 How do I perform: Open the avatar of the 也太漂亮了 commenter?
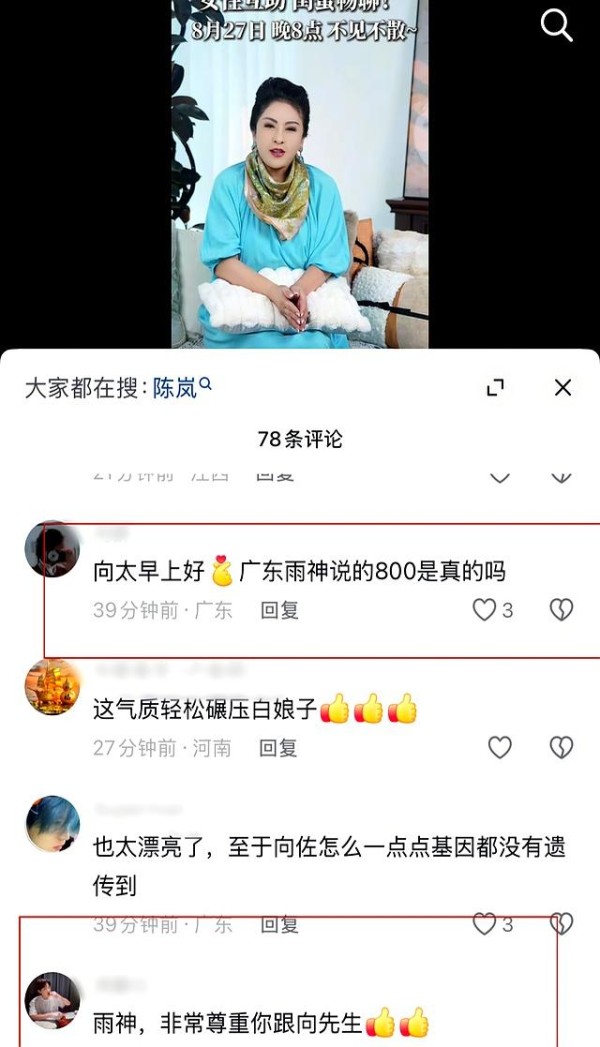click(x=52, y=824)
